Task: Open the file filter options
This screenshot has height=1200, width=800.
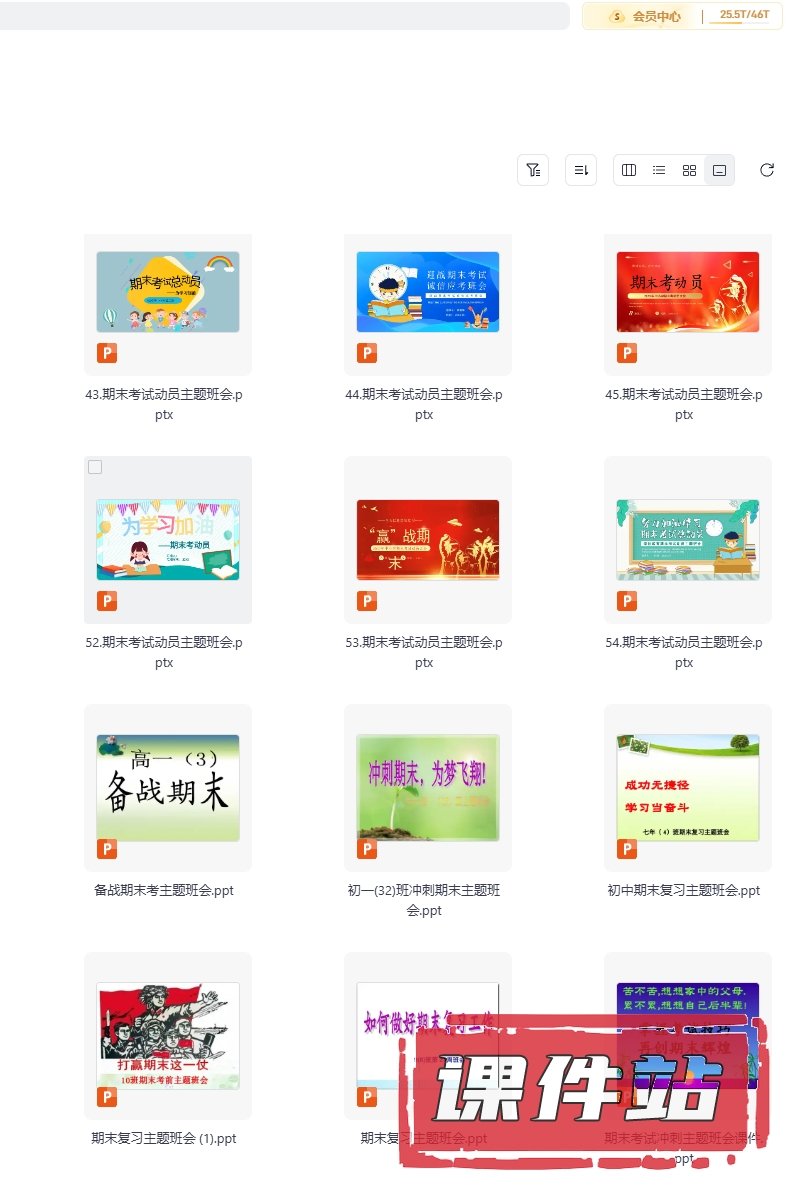Action: pyautogui.click(x=533, y=170)
